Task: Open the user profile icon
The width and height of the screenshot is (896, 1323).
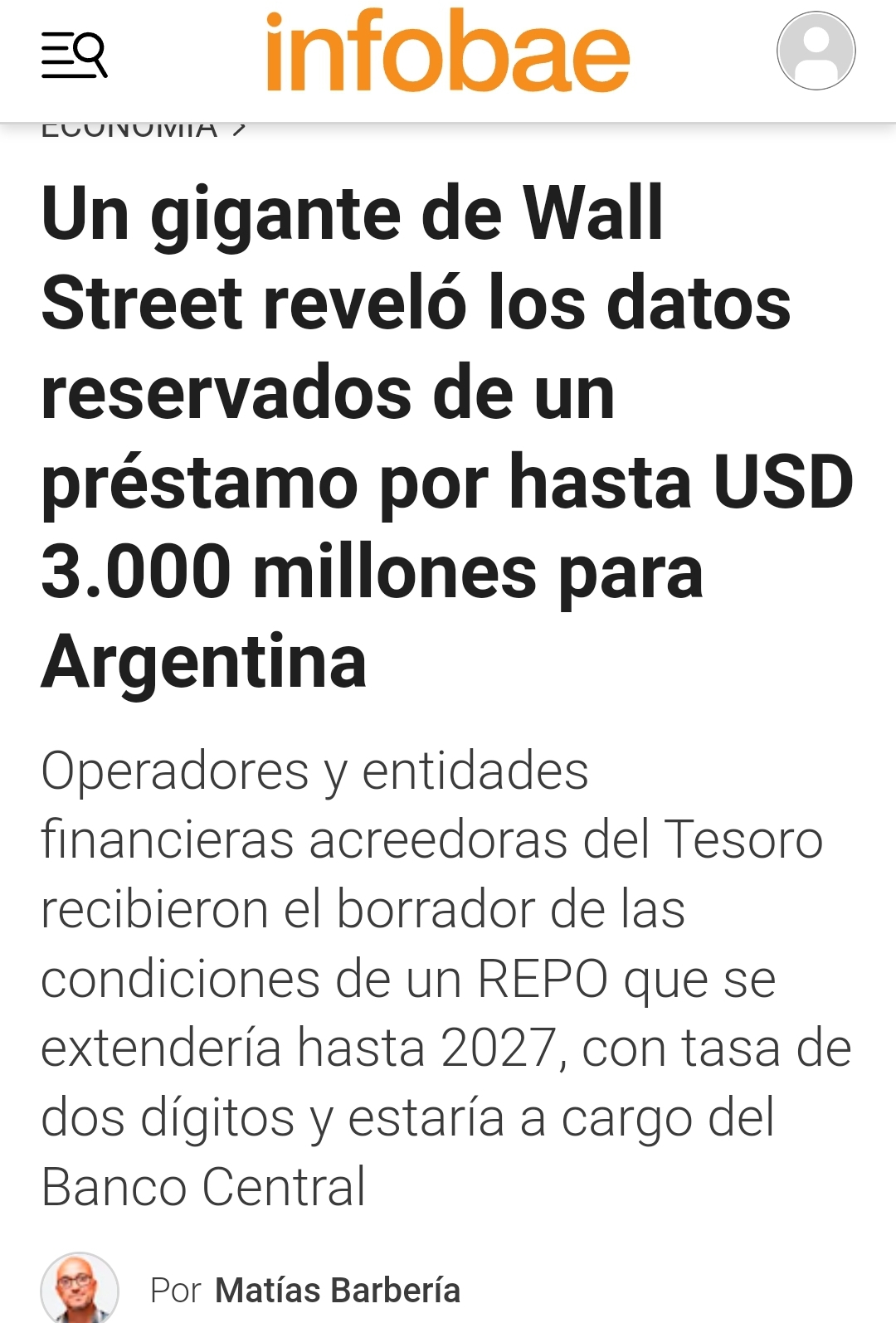Action: click(816, 51)
